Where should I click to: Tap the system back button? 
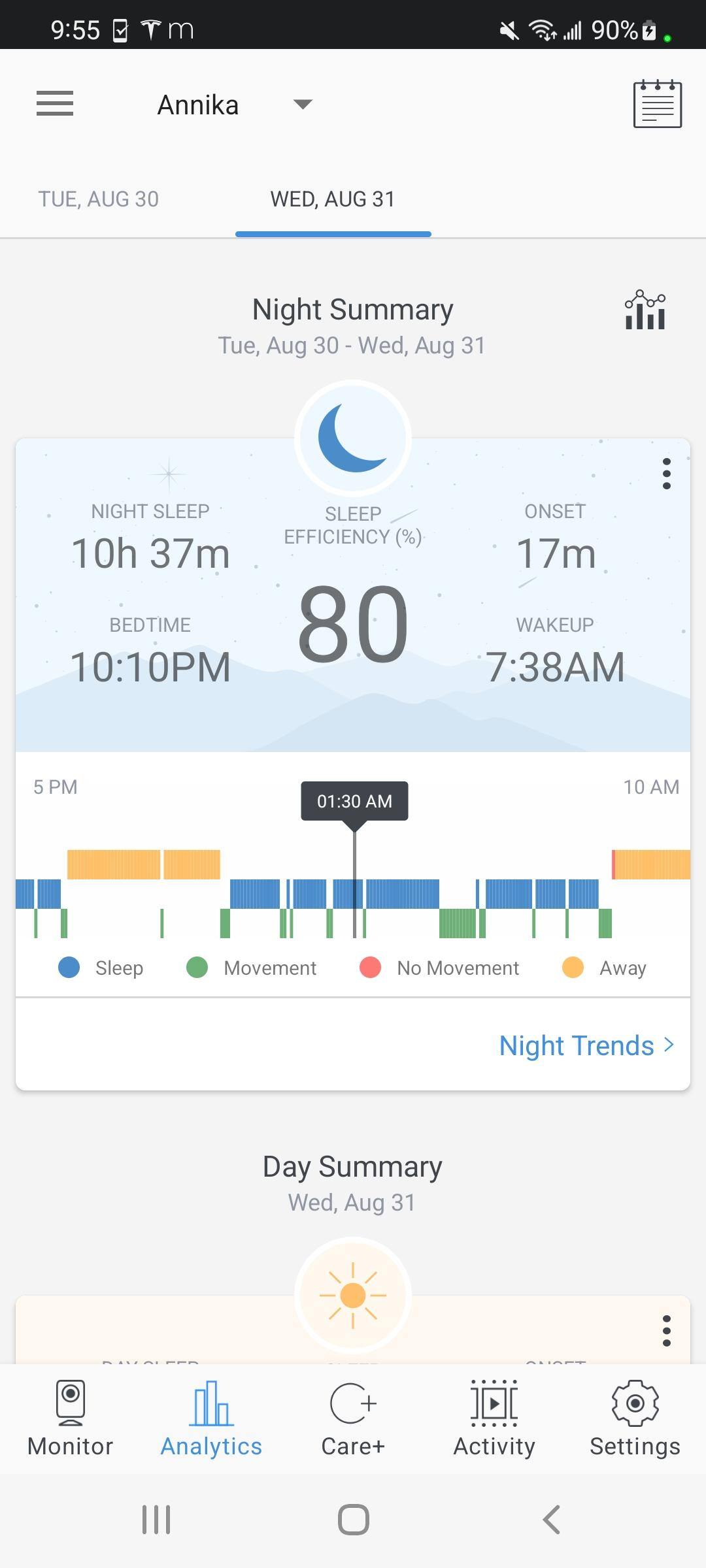551,1520
